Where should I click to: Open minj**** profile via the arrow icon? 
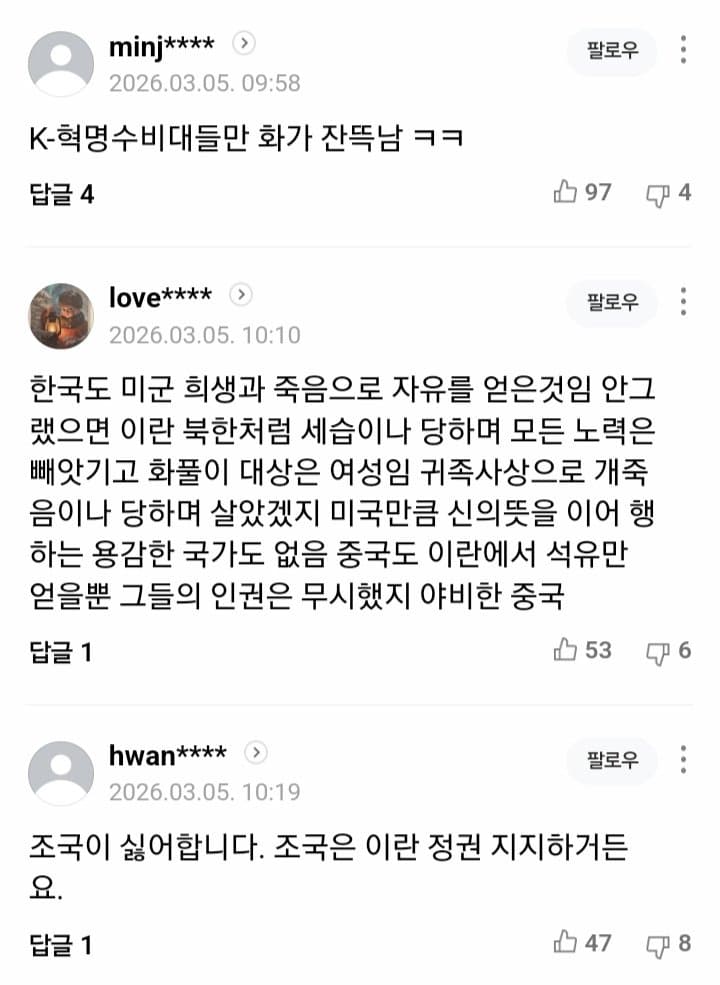click(x=244, y=43)
